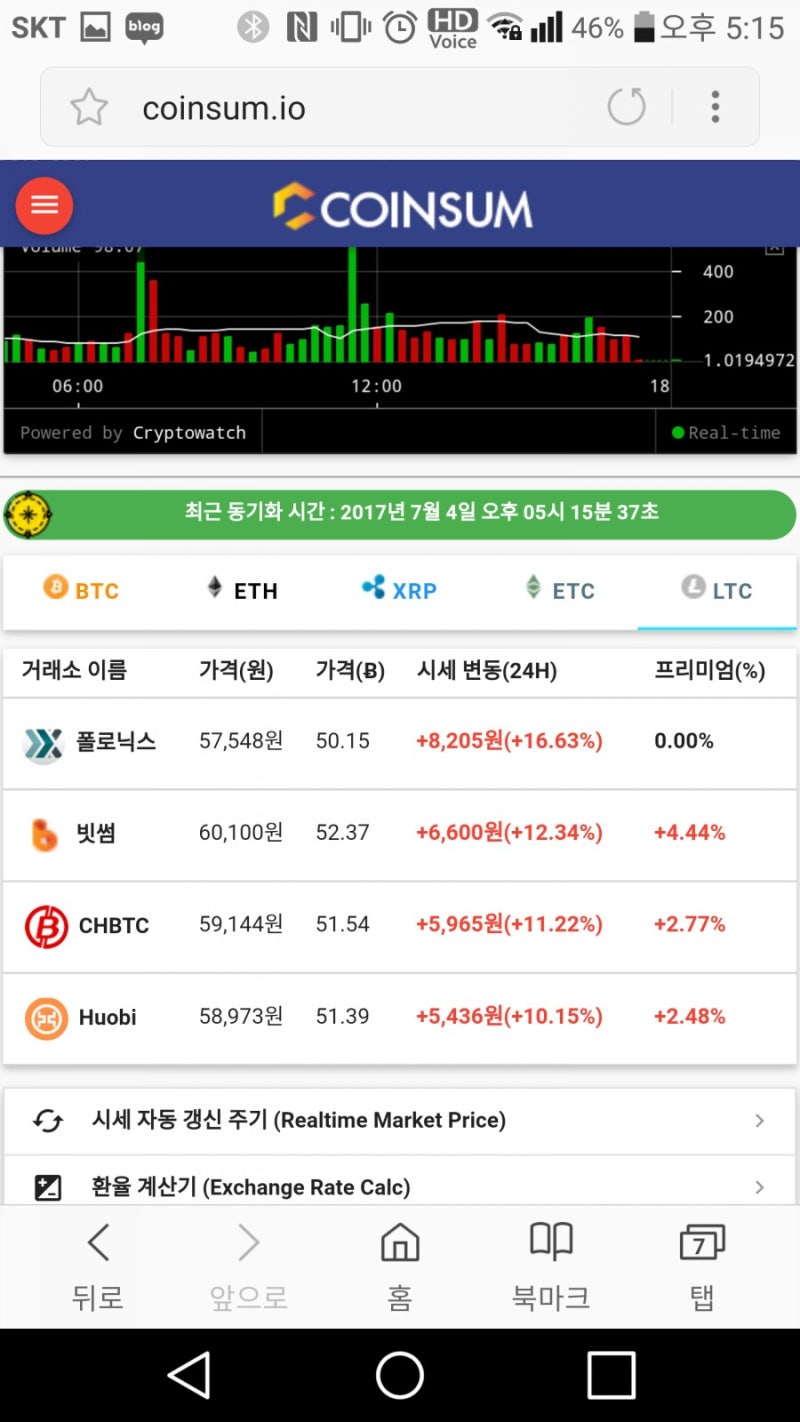Screen dimensions: 800x1422
Task: Open the browser overflow menu
Action: 715,107
